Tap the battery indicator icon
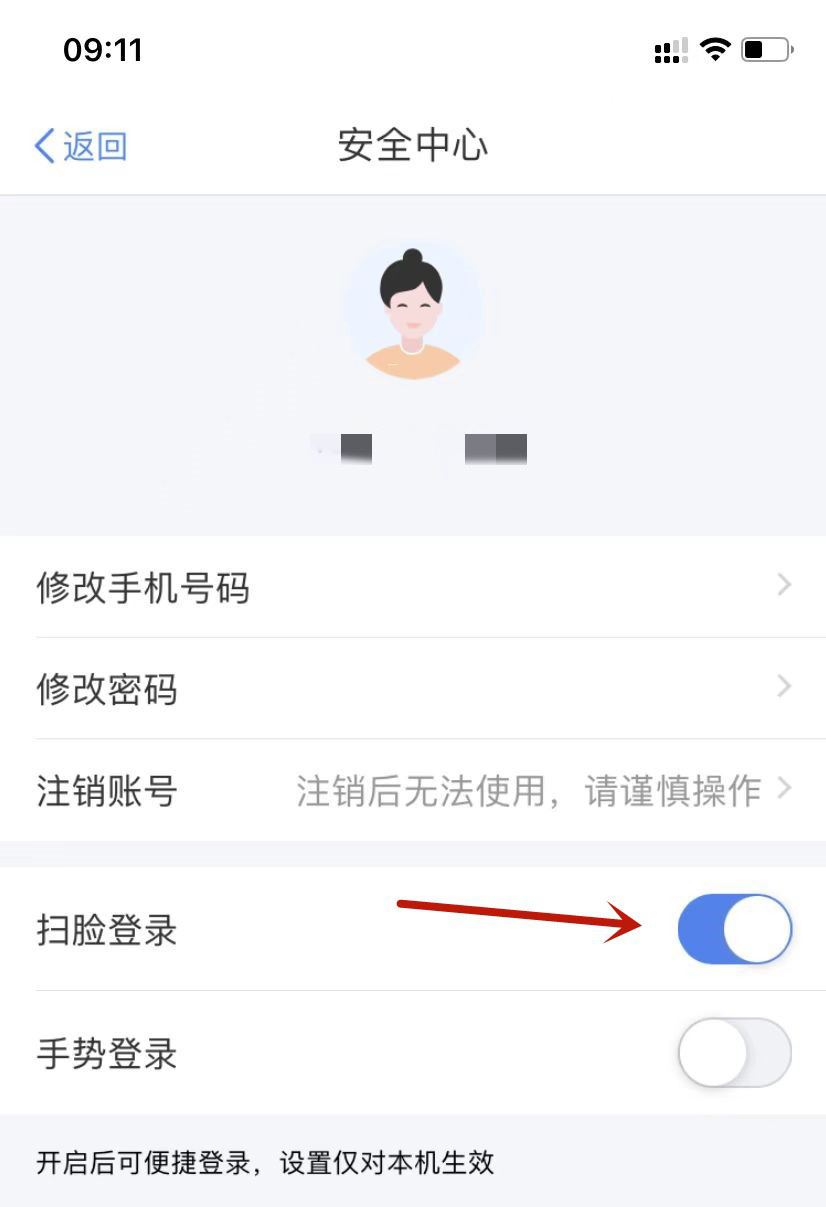The image size is (826, 1207). click(x=762, y=49)
